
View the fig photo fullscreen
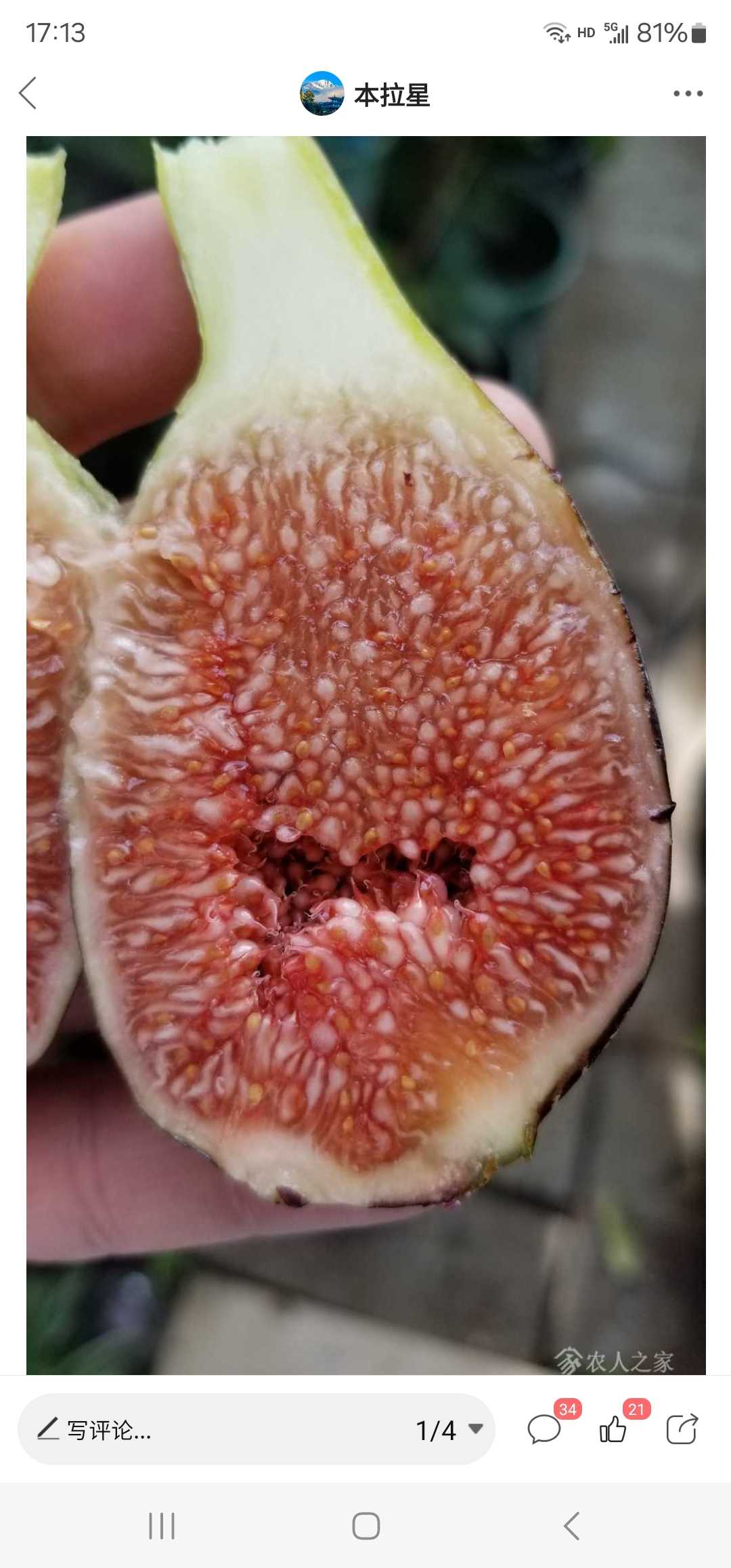pyautogui.click(x=365, y=756)
